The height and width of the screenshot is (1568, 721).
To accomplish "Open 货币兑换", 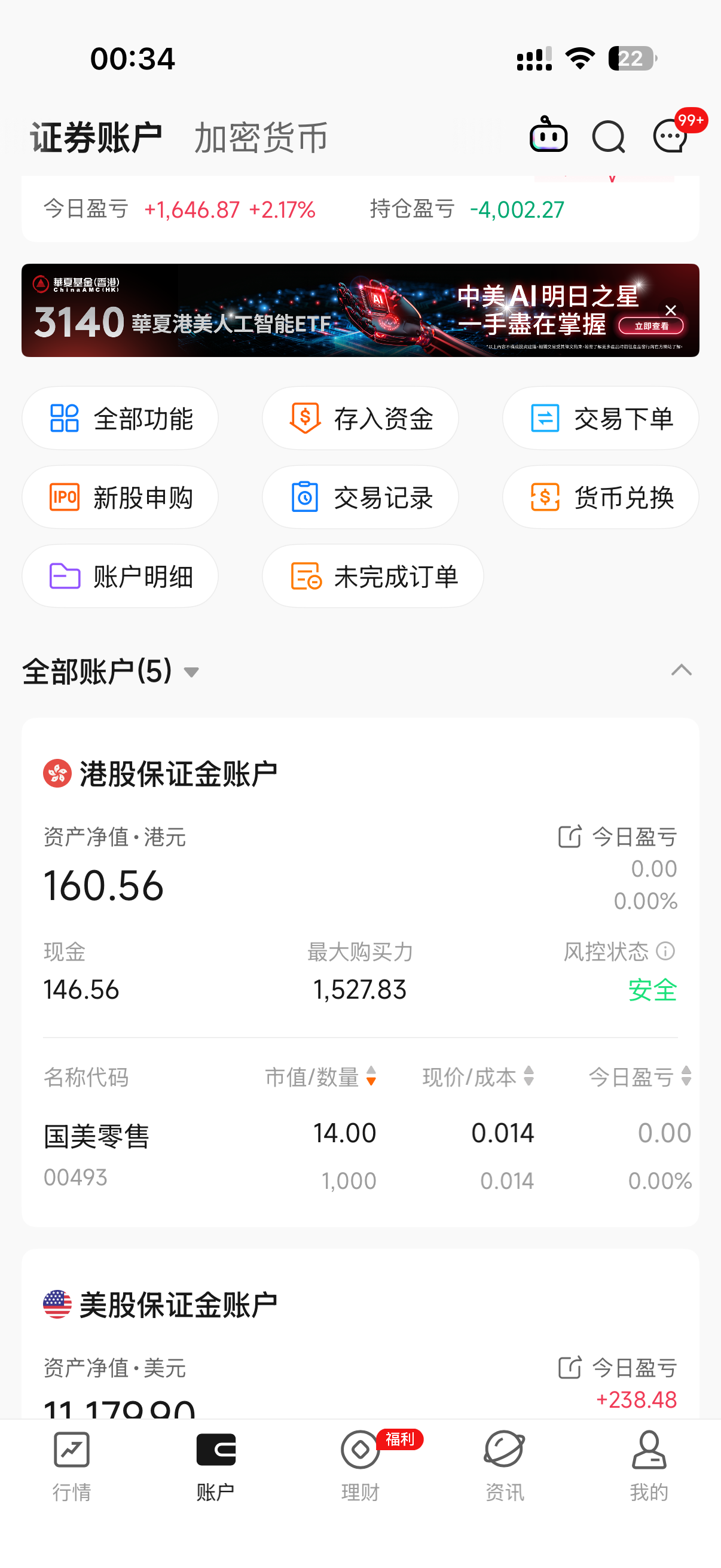I will pos(600,498).
